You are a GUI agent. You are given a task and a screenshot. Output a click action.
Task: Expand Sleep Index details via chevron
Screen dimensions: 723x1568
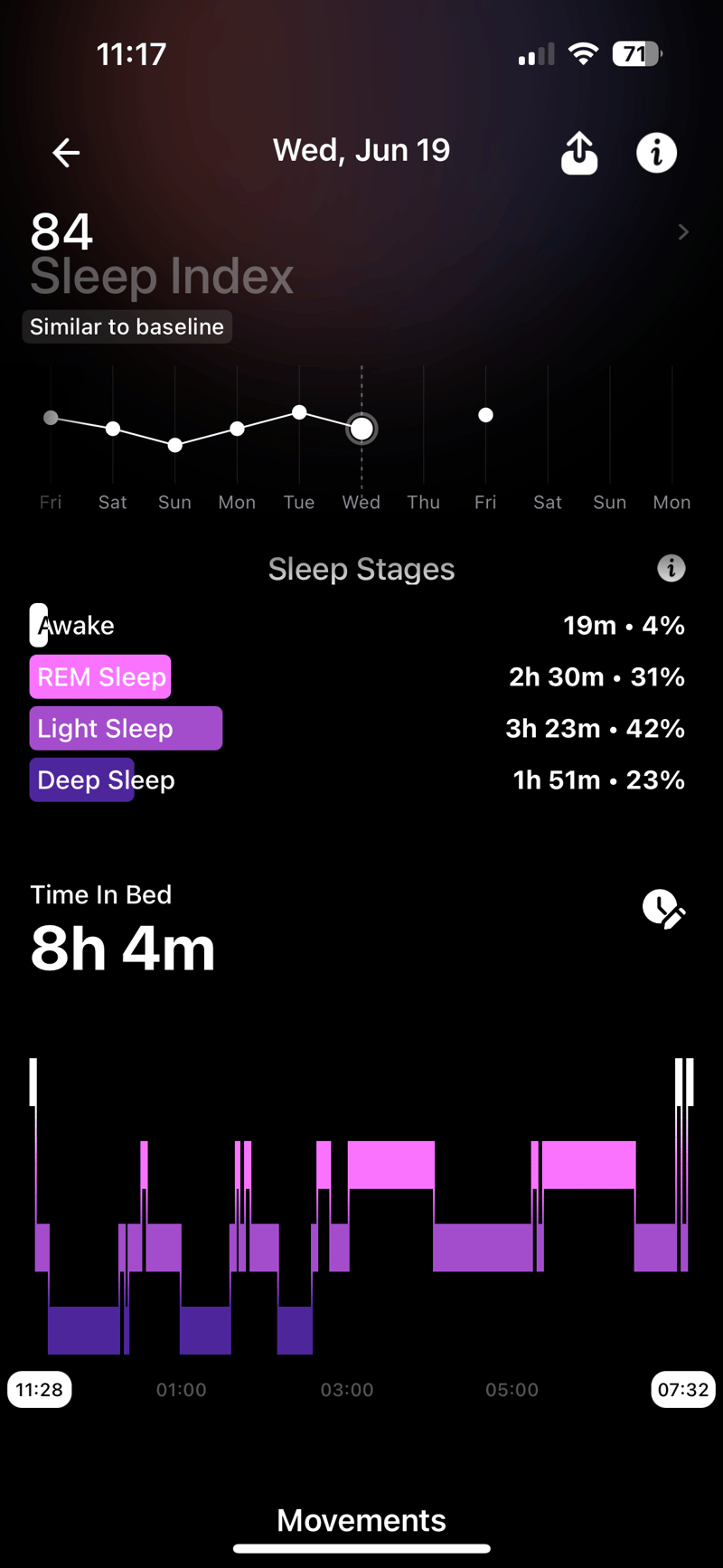(683, 232)
